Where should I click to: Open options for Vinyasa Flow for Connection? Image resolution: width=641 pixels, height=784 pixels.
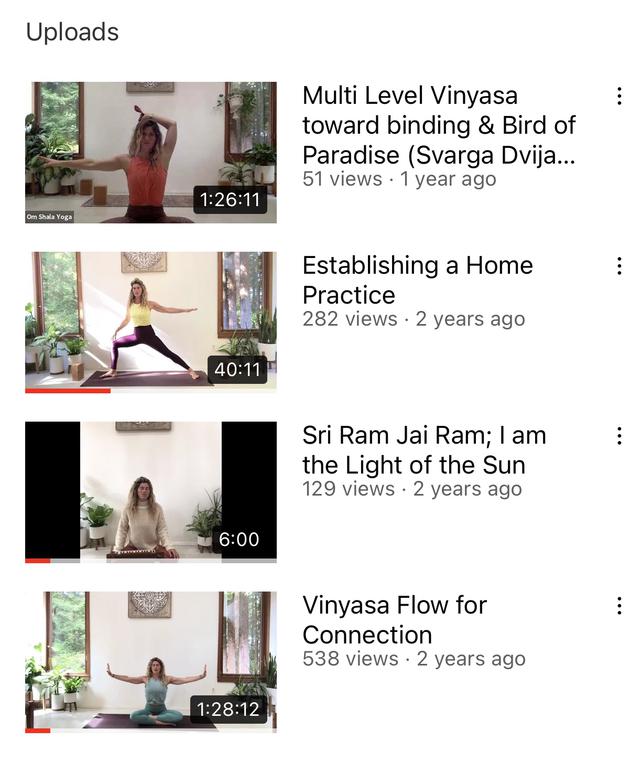(619, 606)
